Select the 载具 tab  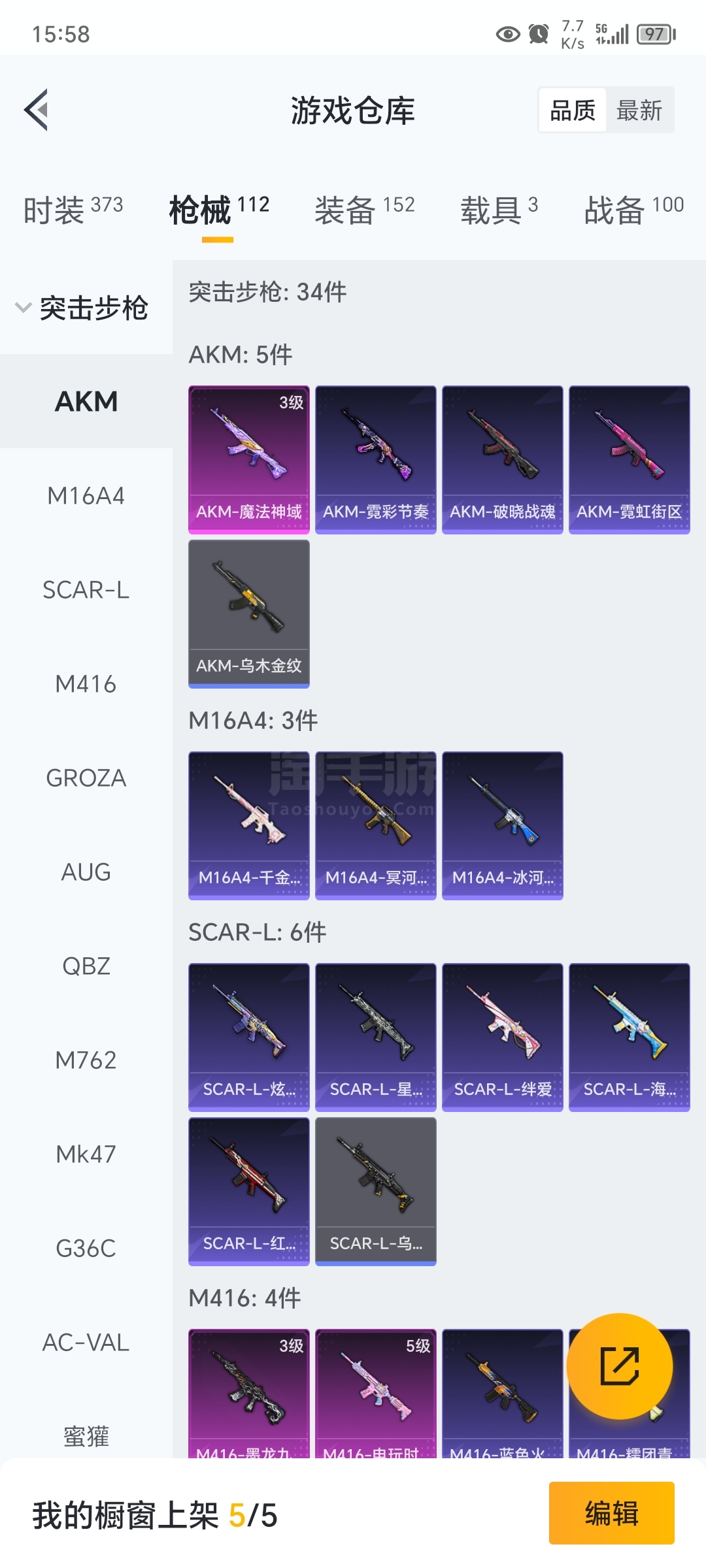[x=499, y=210]
